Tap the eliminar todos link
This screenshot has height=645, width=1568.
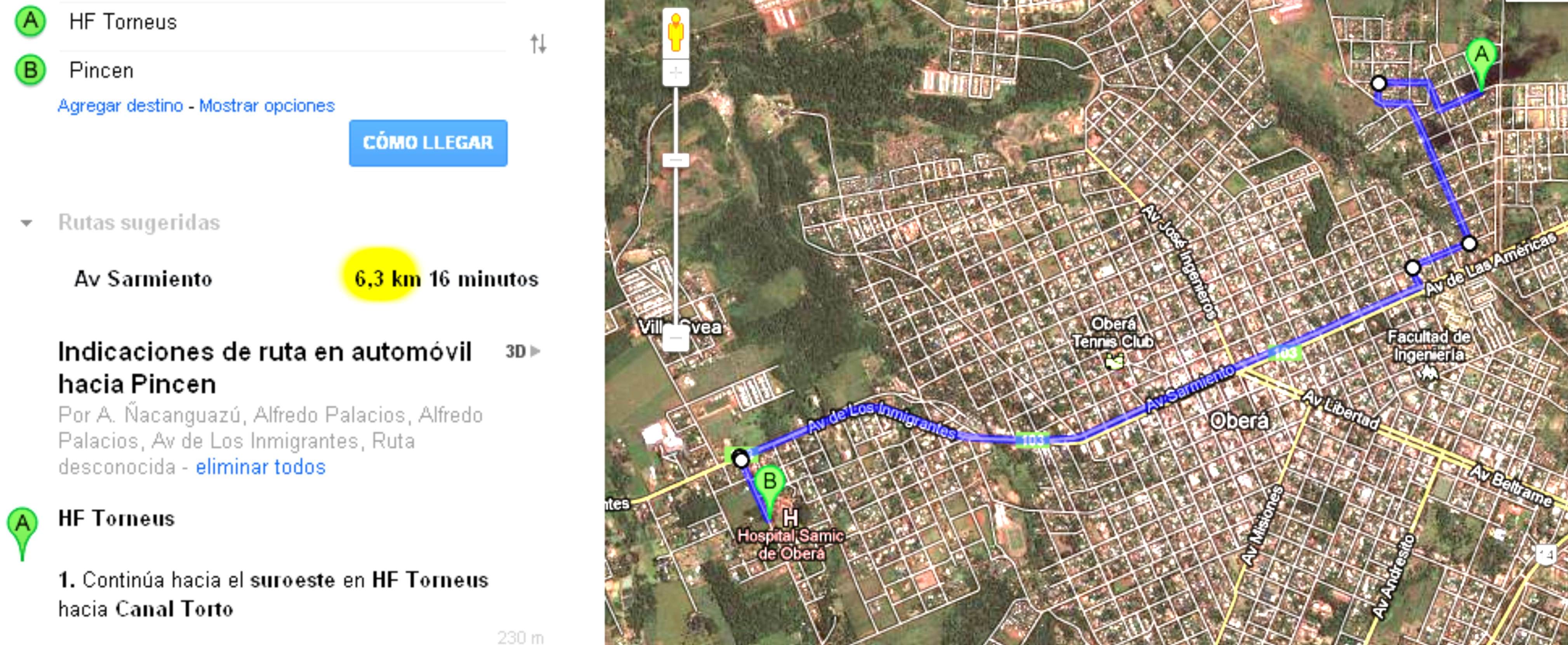pos(261,467)
